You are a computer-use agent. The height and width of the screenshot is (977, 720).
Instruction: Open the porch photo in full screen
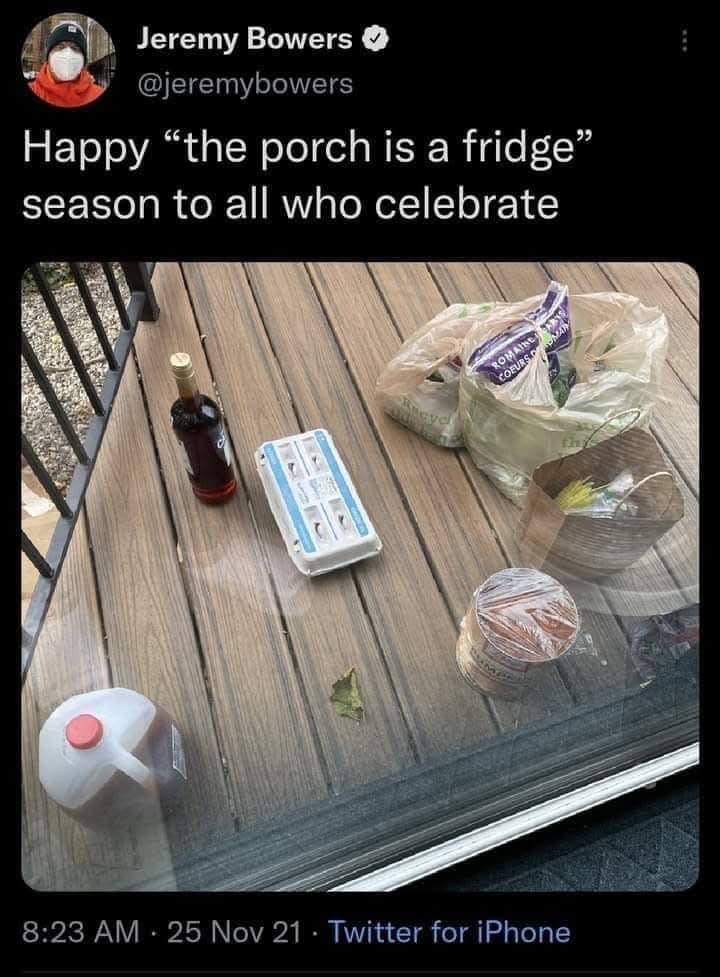click(x=360, y=575)
